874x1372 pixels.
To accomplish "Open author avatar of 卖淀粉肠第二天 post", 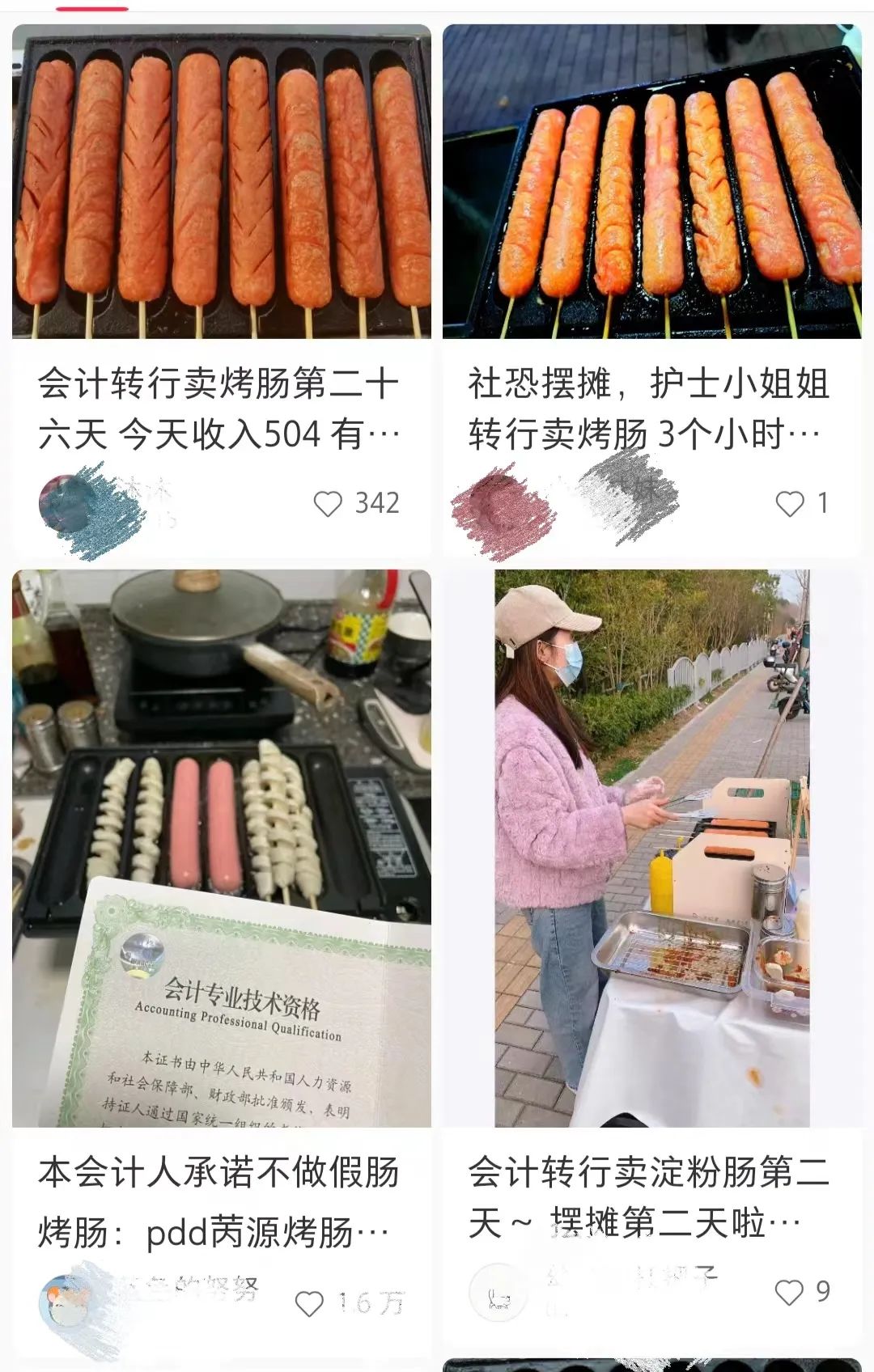I will coord(496,1292).
